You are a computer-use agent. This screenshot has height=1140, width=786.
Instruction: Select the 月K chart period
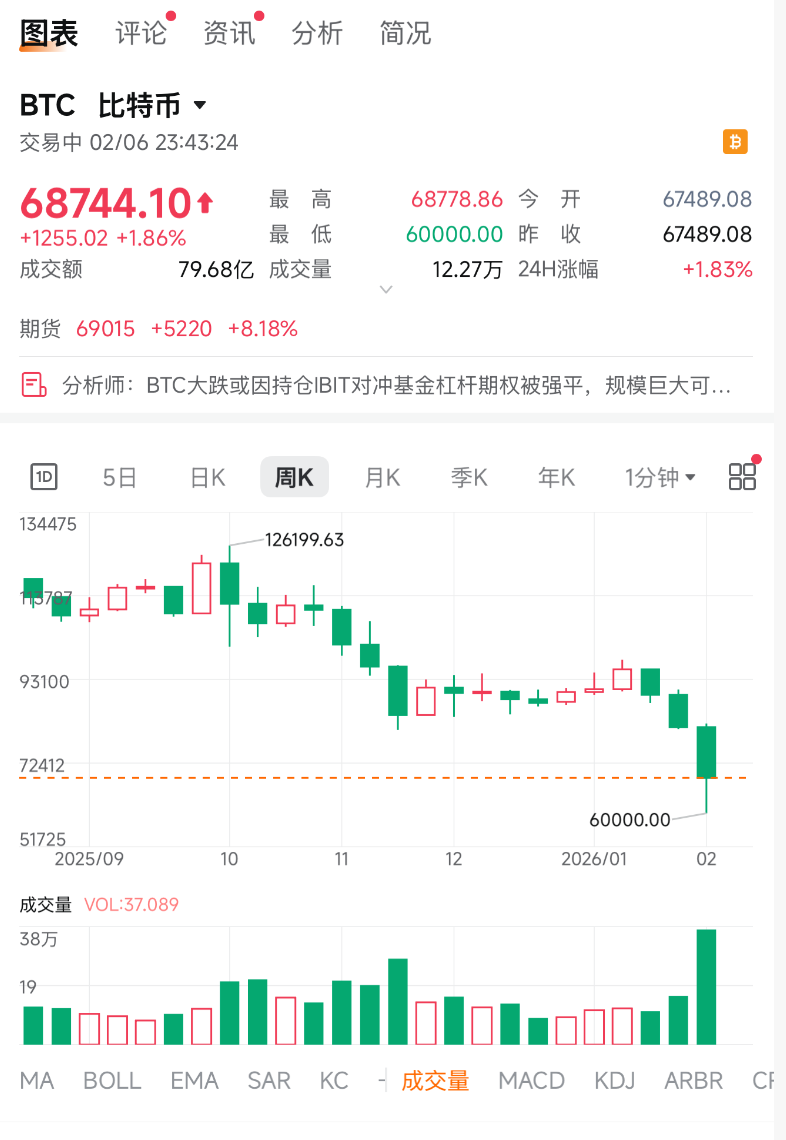pos(382,477)
